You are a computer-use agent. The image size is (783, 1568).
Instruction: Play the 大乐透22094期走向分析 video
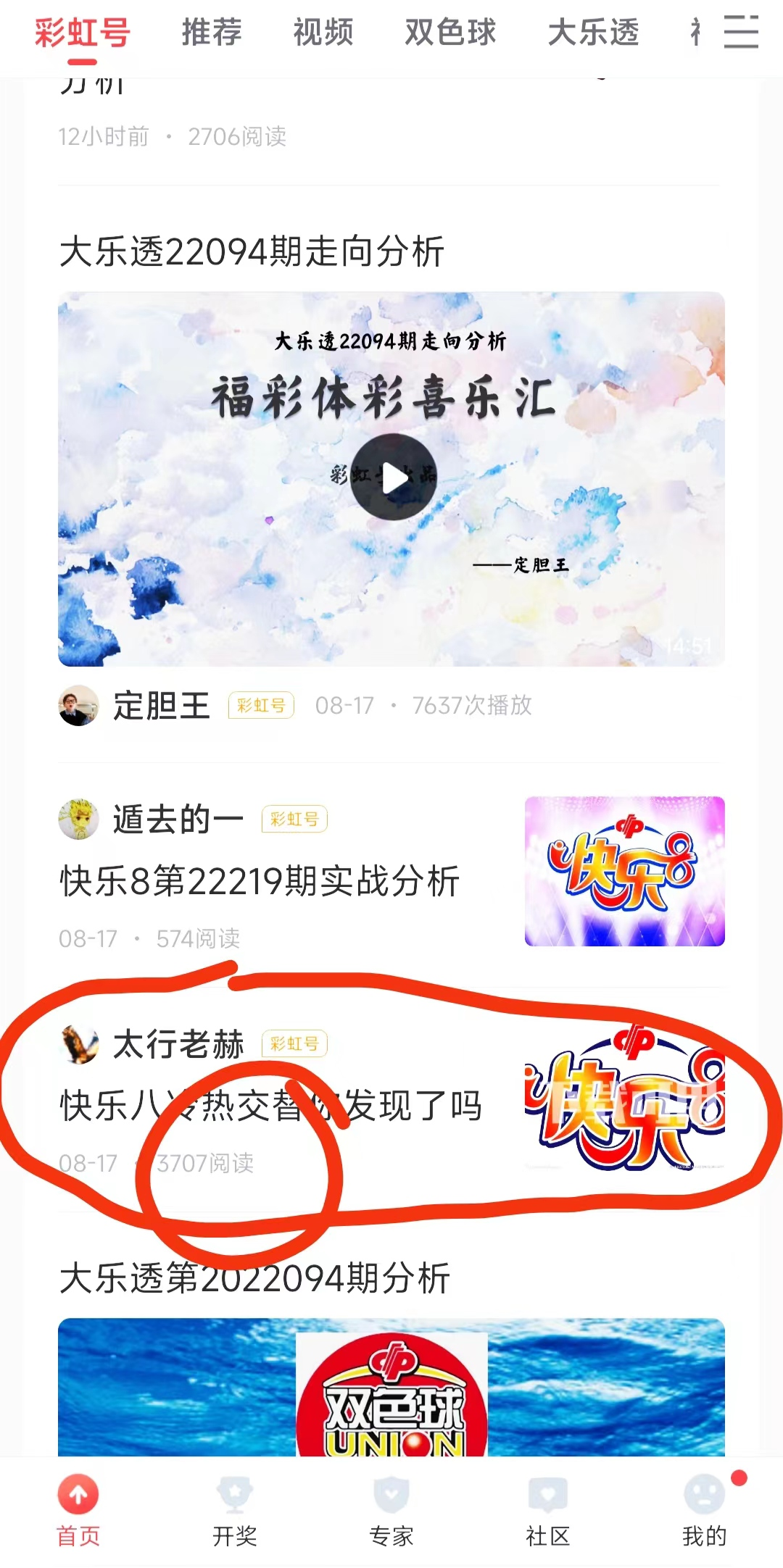393,478
